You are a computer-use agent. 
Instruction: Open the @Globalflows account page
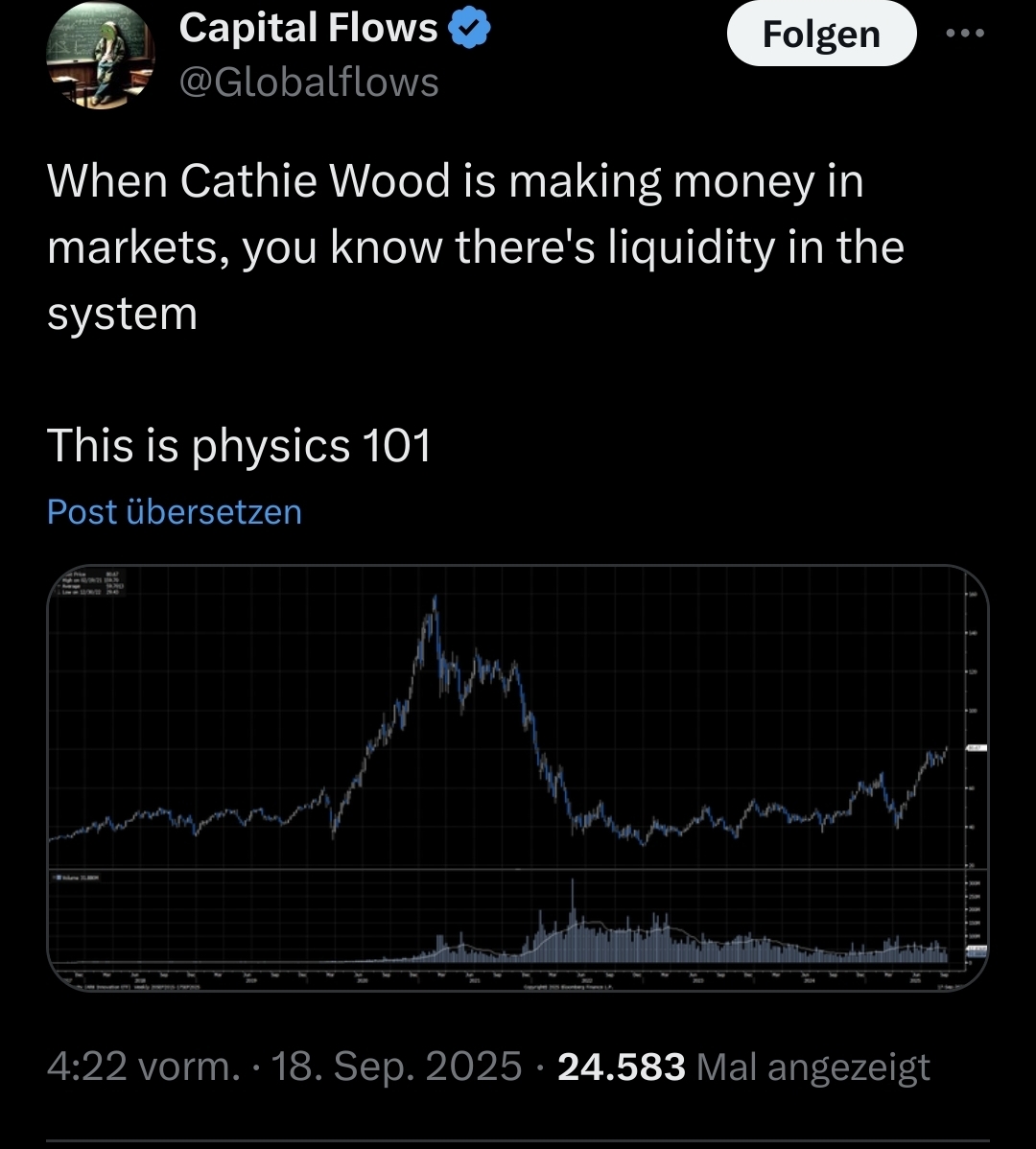309,82
